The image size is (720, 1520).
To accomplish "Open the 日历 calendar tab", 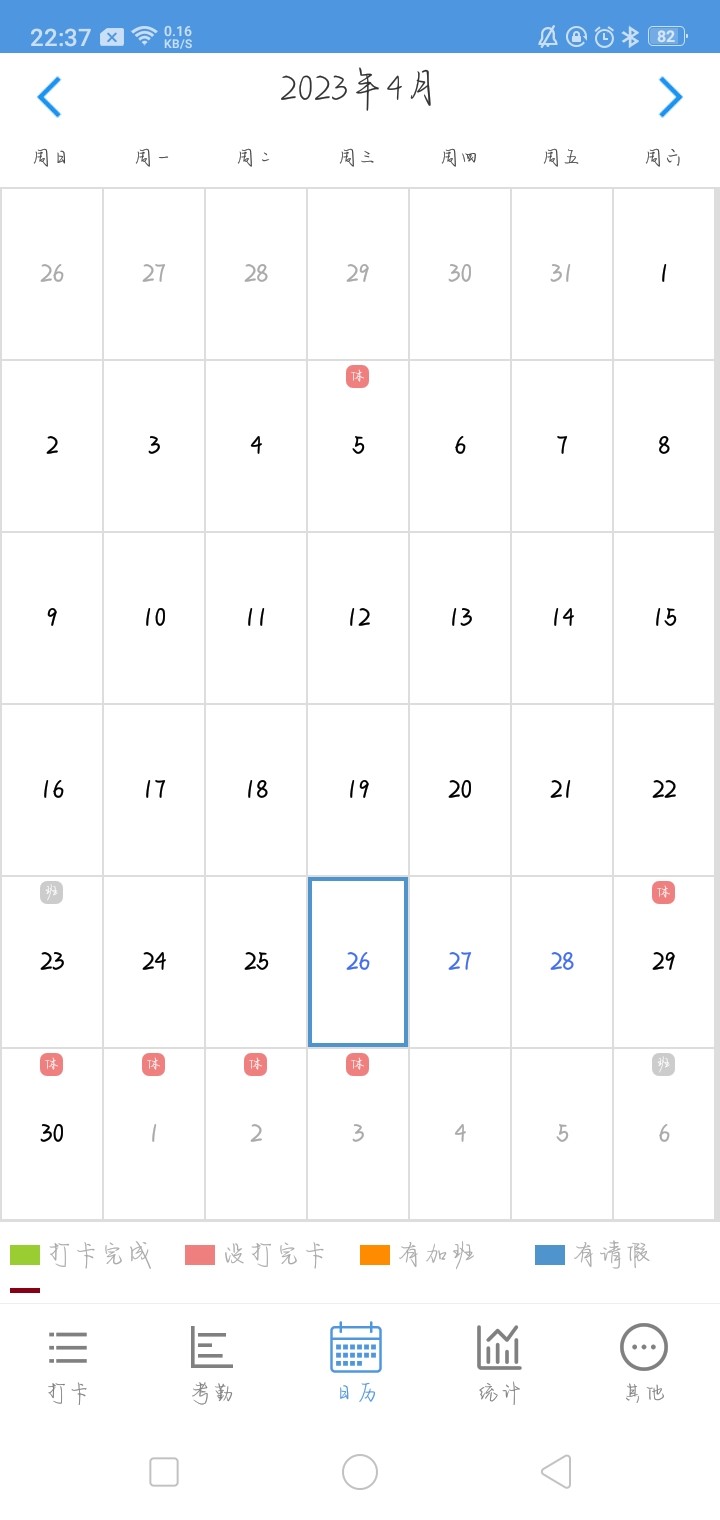I will (356, 1365).
